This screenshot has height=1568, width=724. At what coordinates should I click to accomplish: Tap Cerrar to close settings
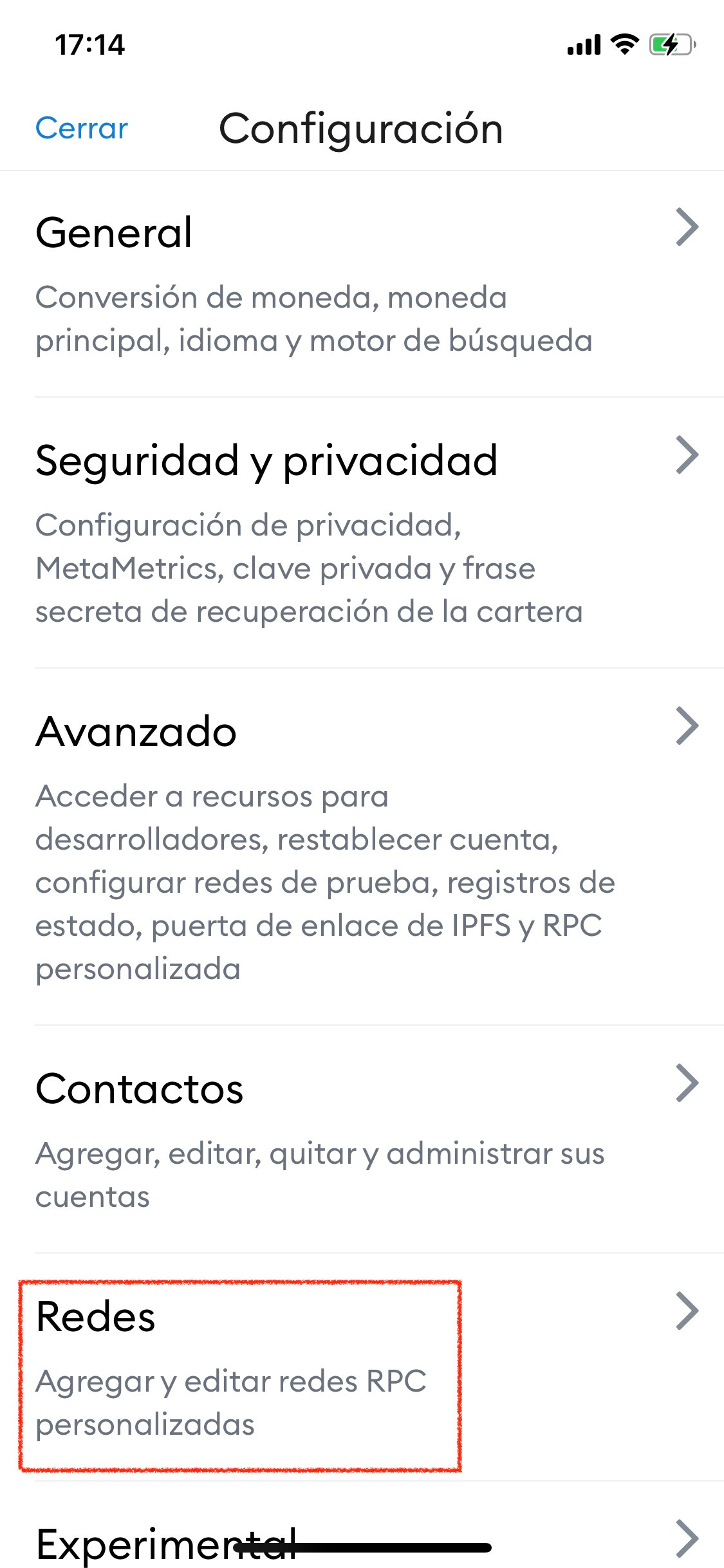click(82, 128)
